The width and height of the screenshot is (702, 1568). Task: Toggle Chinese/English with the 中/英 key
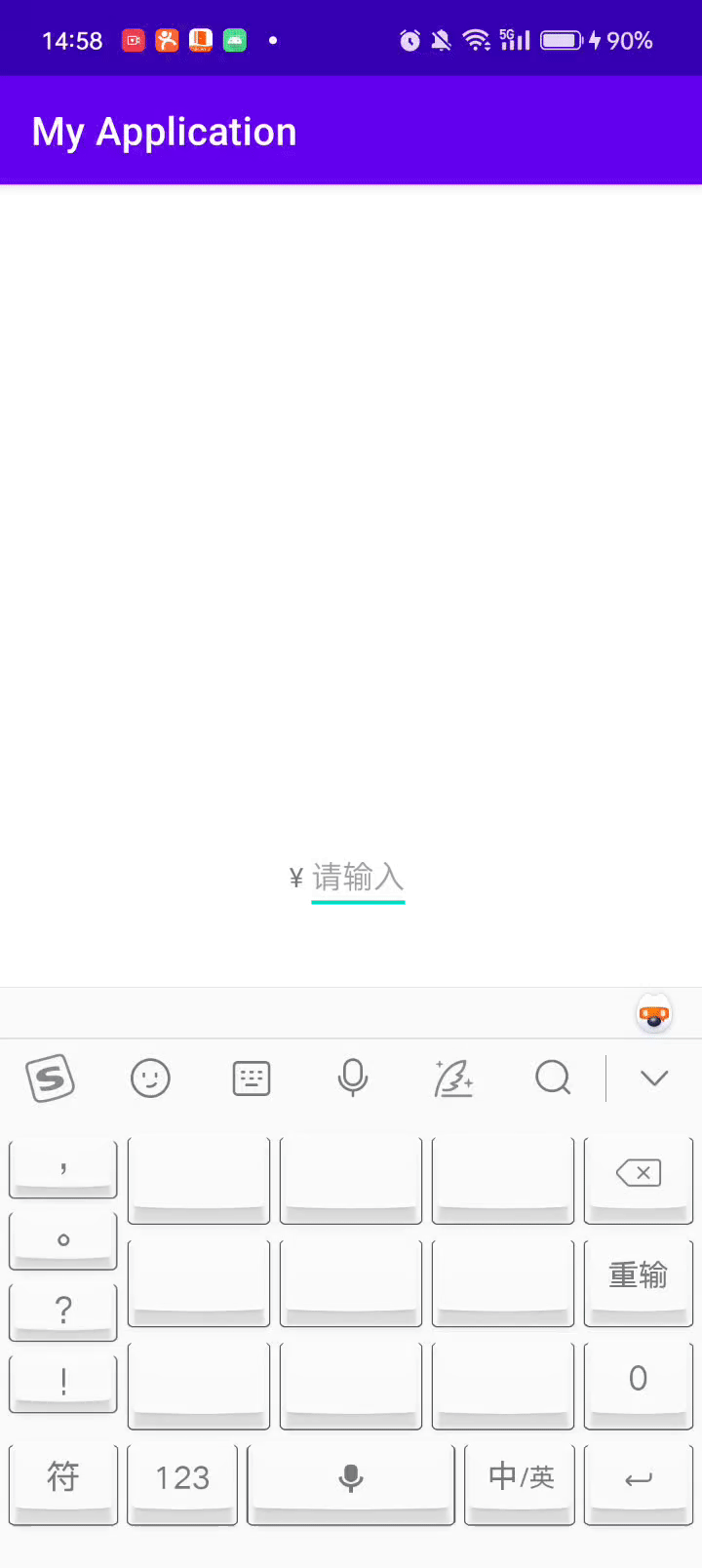coord(519,1478)
